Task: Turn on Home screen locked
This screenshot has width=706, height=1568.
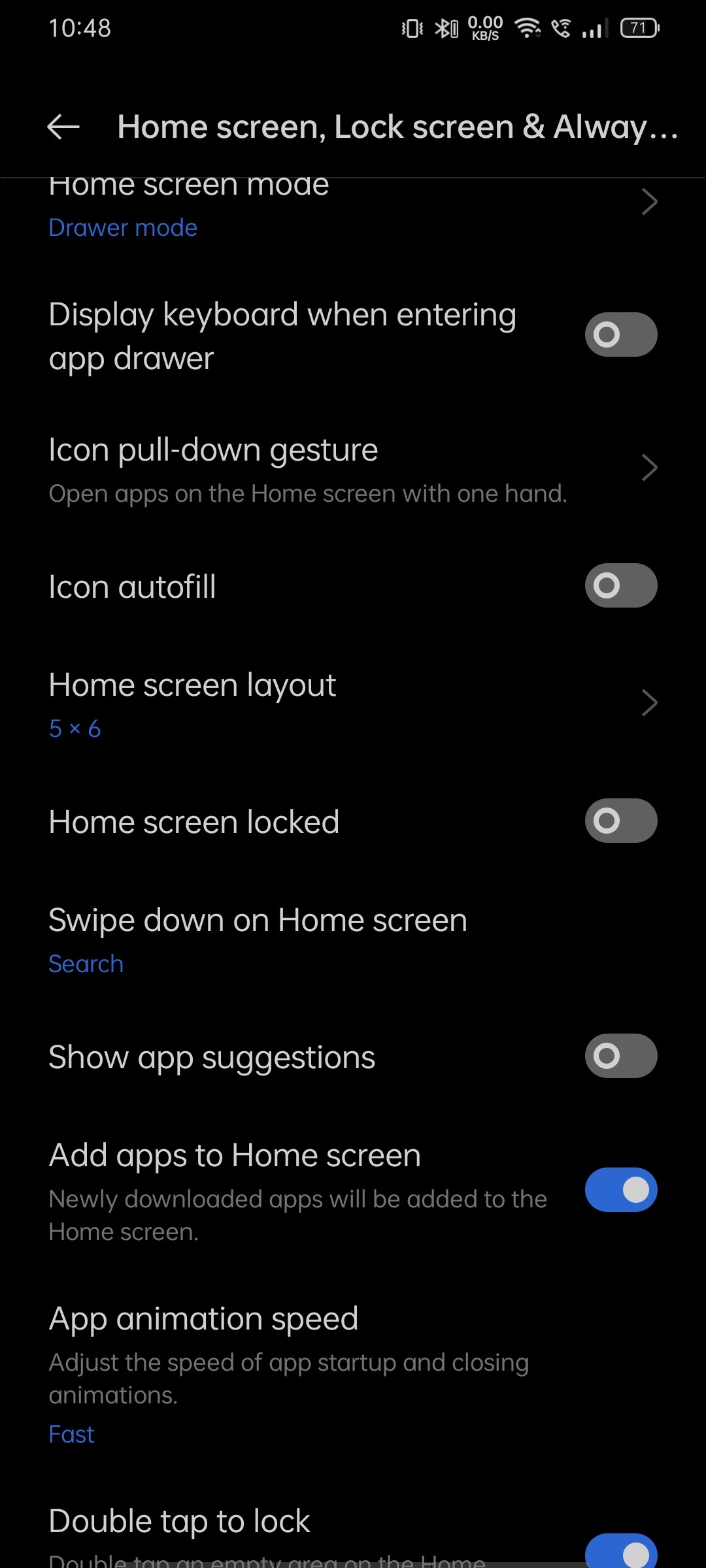Action: (620, 821)
